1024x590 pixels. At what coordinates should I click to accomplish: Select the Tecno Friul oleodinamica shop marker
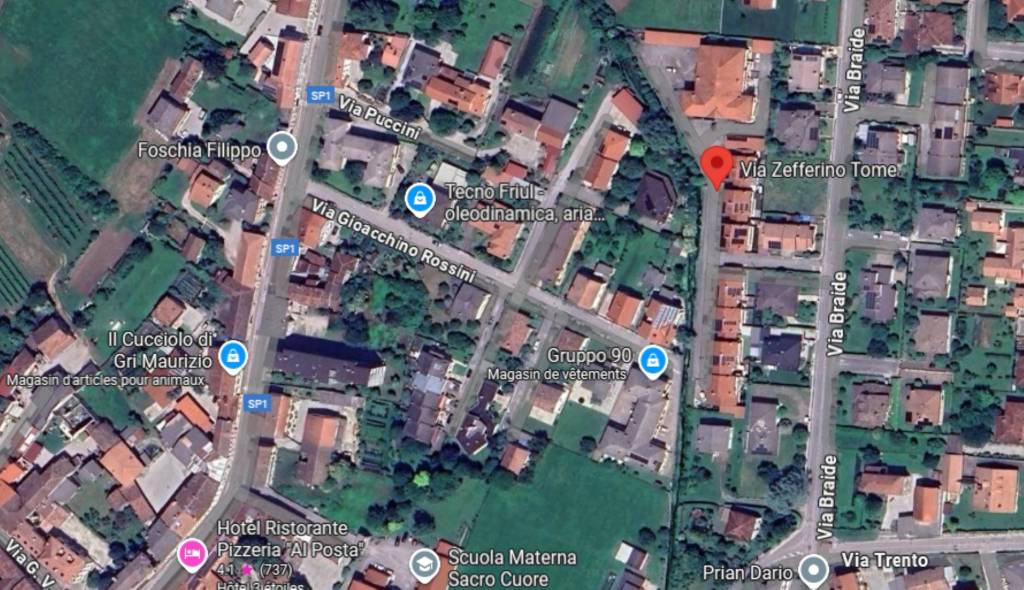[420, 197]
